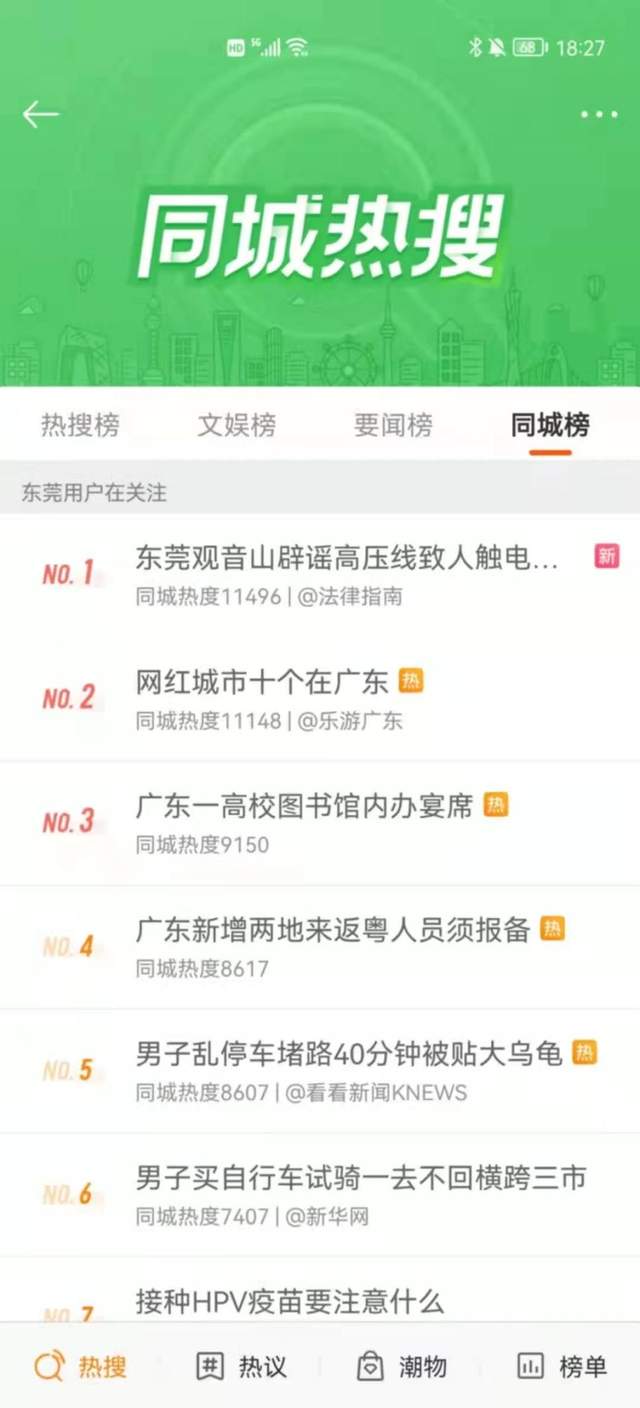The image size is (640, 1408).
Task: Open No.5 topic 男子乱停车堵路40分钟被贴大乌龟
Action: click(348, 1054)
